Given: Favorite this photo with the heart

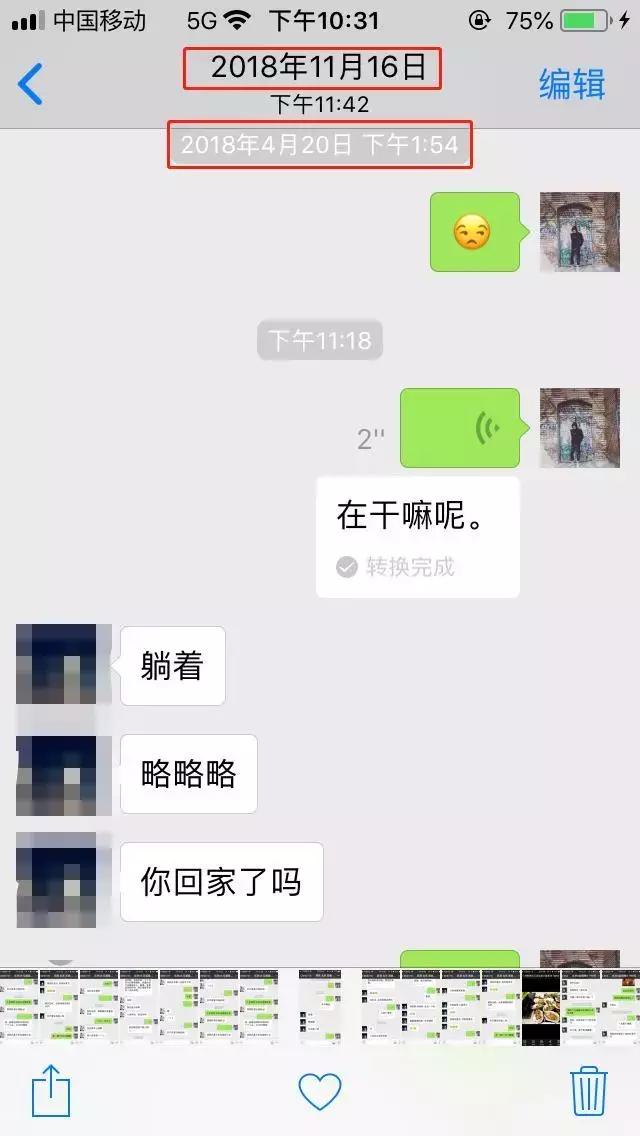Looking at the screenshot, I should (x=320, y=1091).
